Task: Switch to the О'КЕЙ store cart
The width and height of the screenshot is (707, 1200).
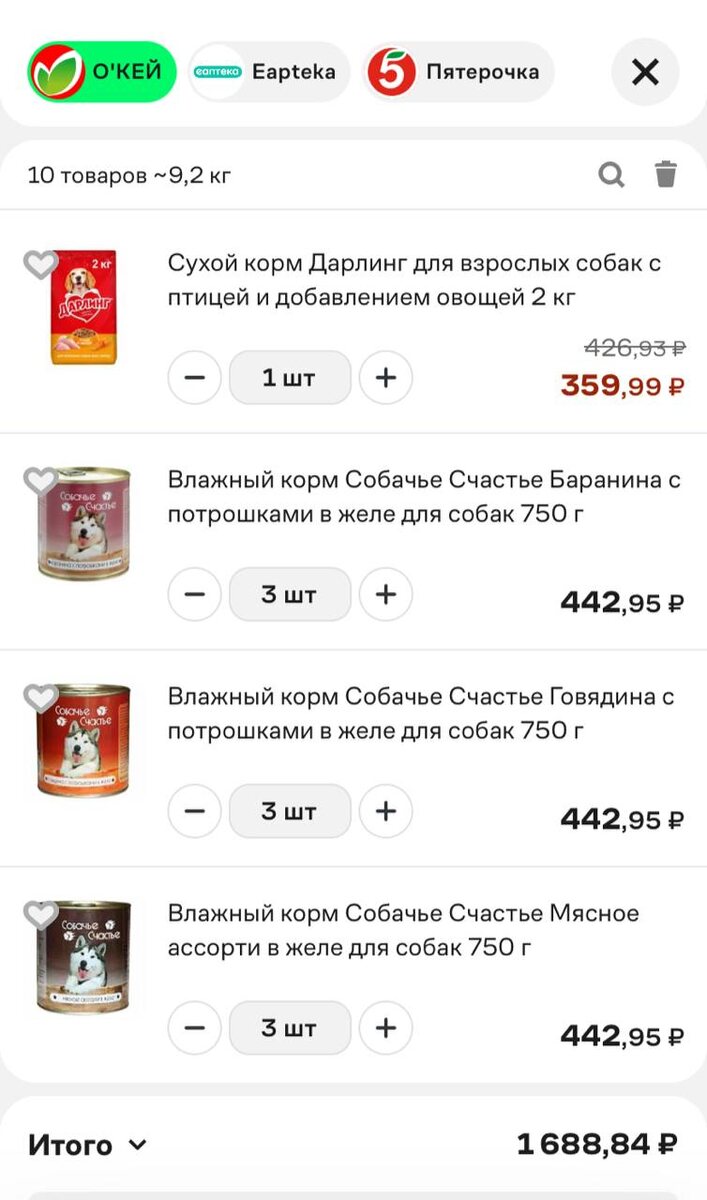Action: tap(102, 72)
